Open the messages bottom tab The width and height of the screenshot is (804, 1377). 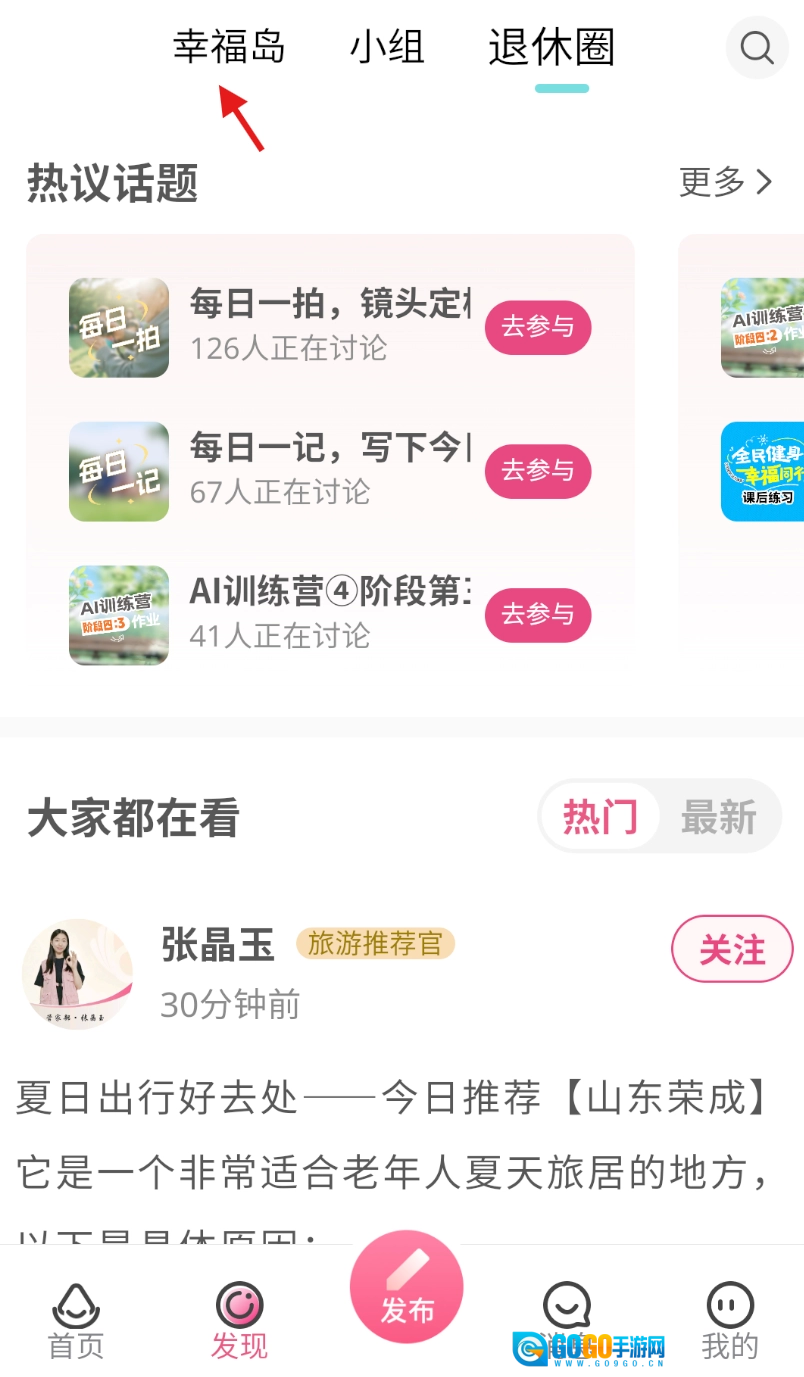tap(567, 1322)
